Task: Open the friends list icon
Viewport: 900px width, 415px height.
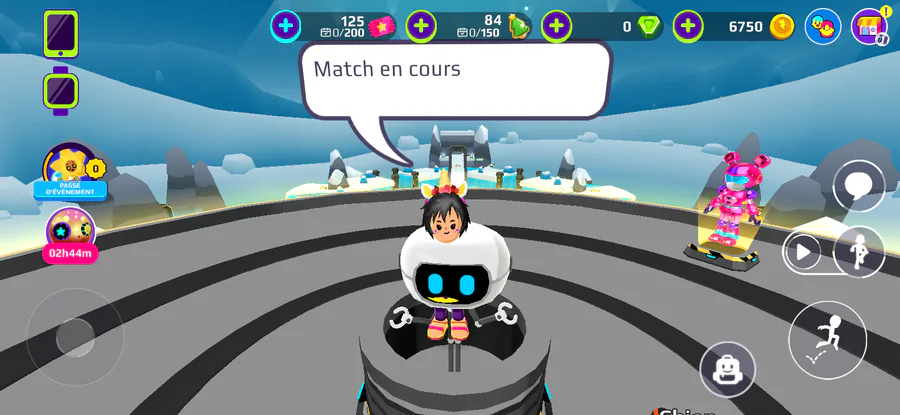Action: pos(823,26)
